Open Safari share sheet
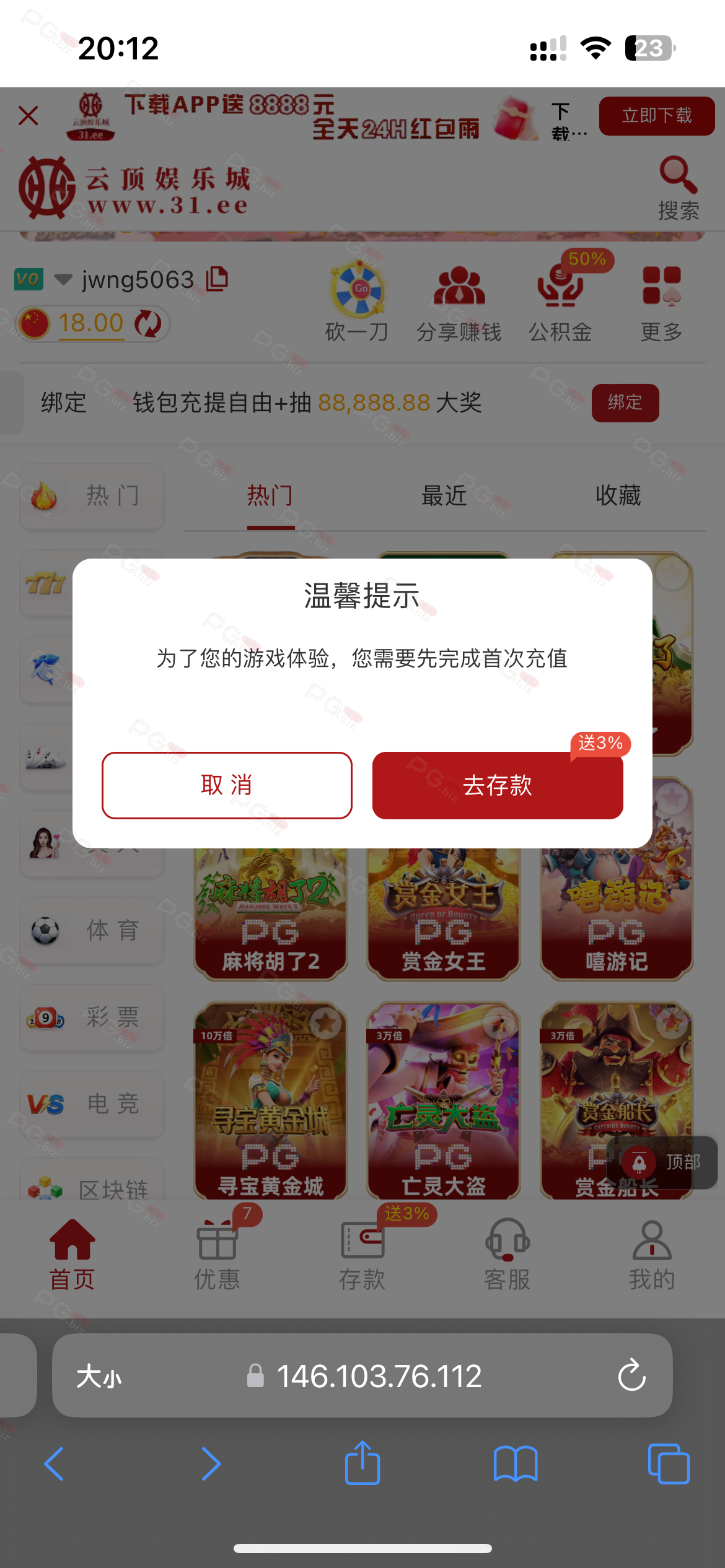725x1568 pixels. tap(362, 1464)
